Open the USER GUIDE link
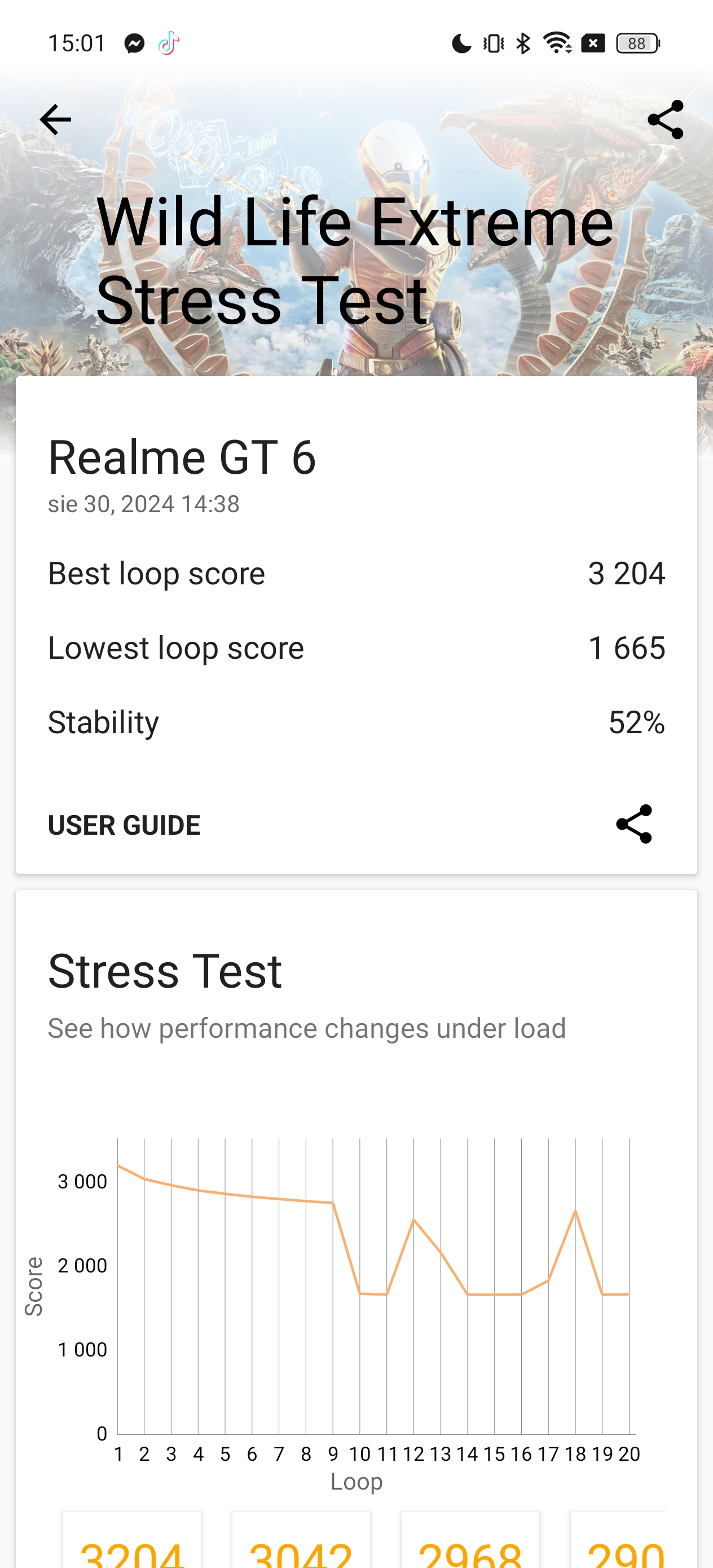 (x=124, y=825)
